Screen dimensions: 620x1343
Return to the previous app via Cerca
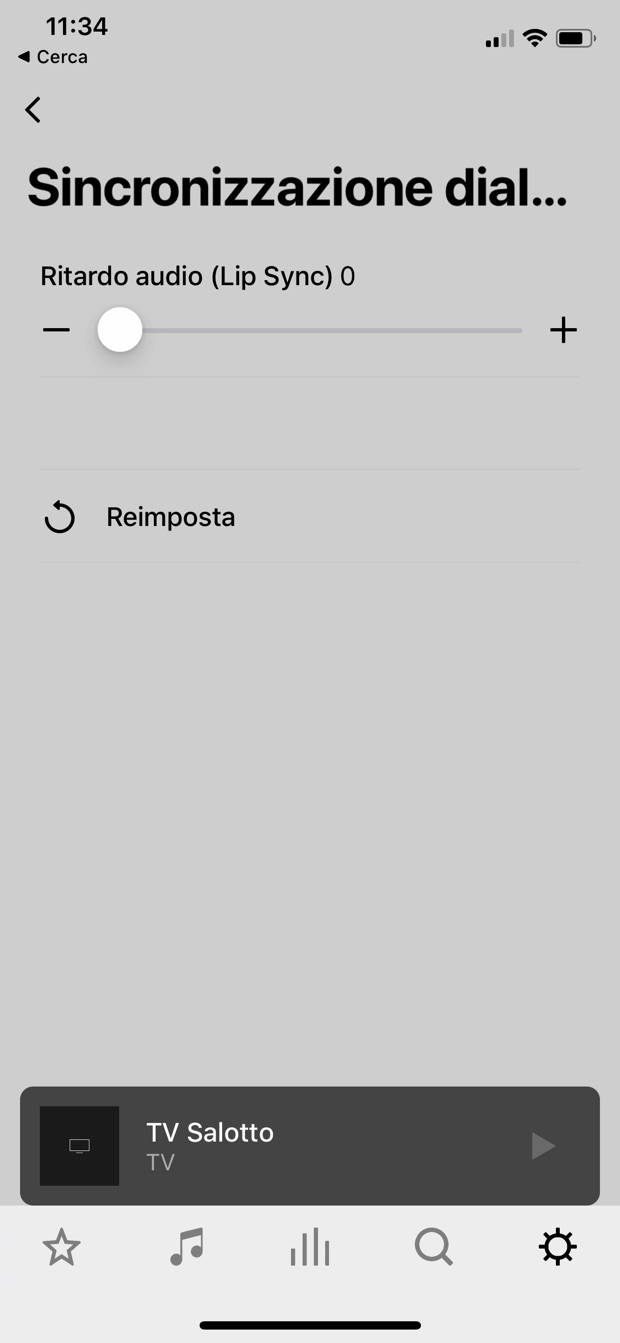click(54, 57)
